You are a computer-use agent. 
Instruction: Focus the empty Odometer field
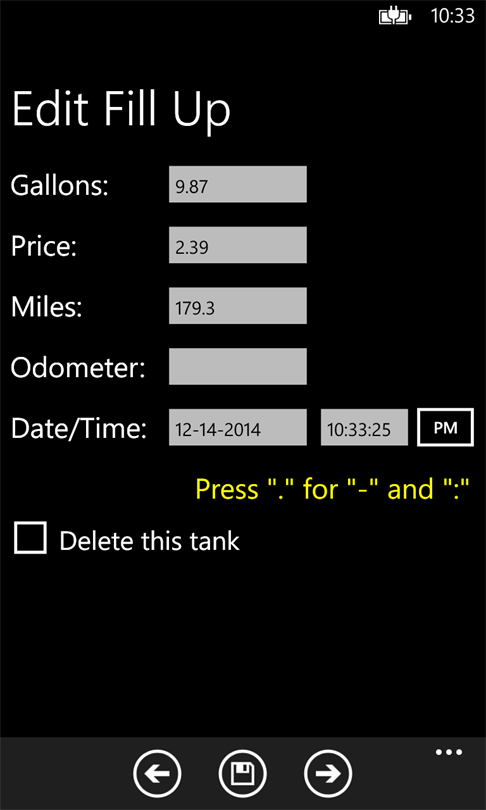tap(238, 366)
